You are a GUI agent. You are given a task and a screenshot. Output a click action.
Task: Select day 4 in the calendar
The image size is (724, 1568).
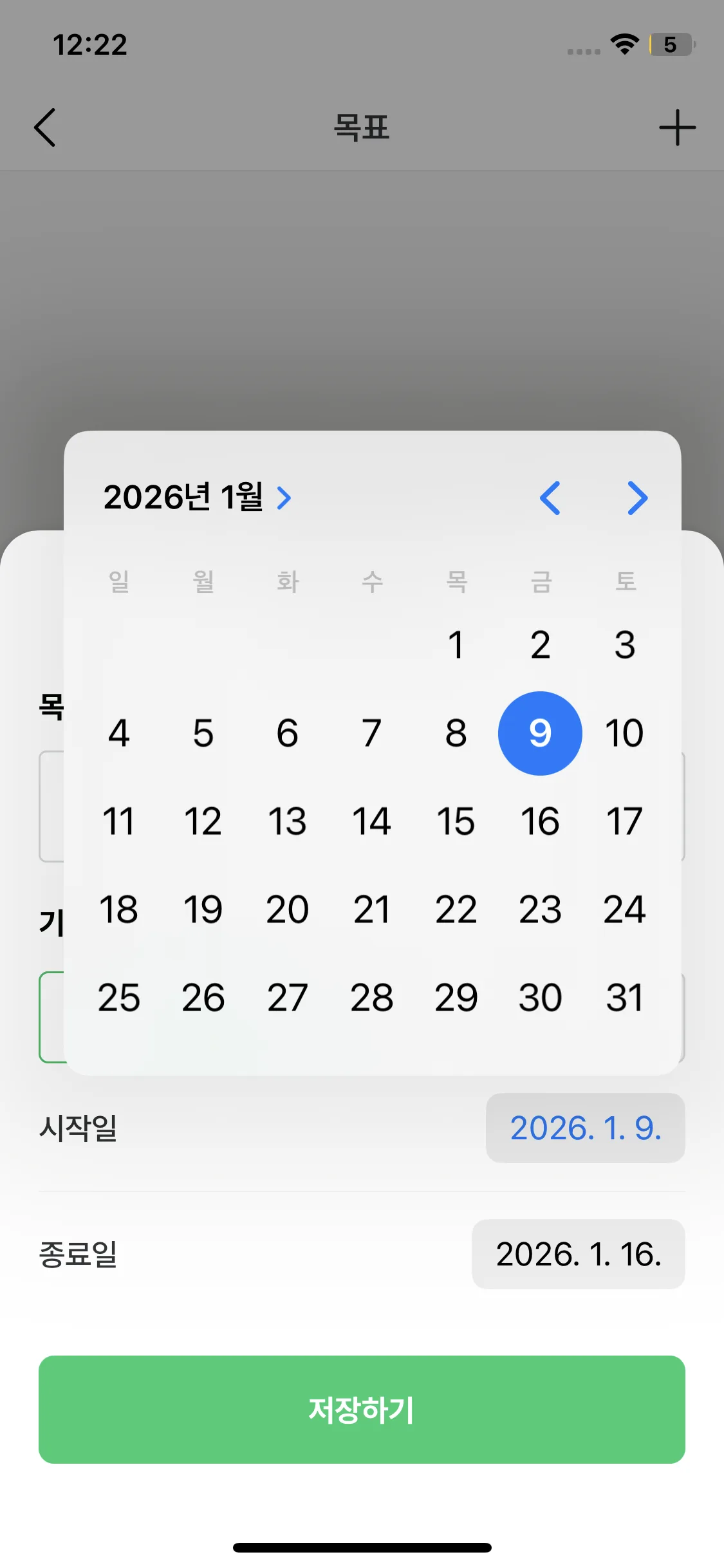point(119,733)
